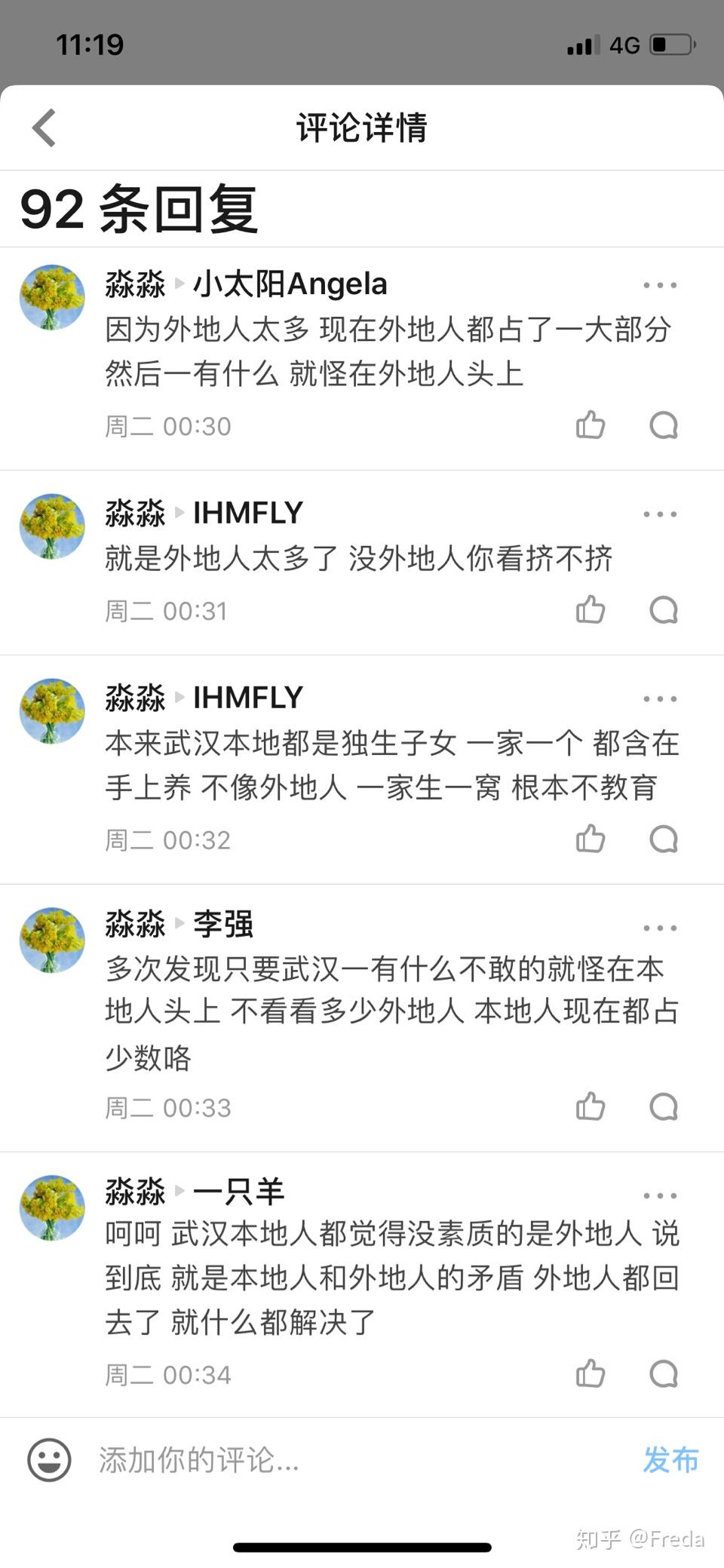
Task: Open 小太阳Angela's profile from the username
Action: 290,284
